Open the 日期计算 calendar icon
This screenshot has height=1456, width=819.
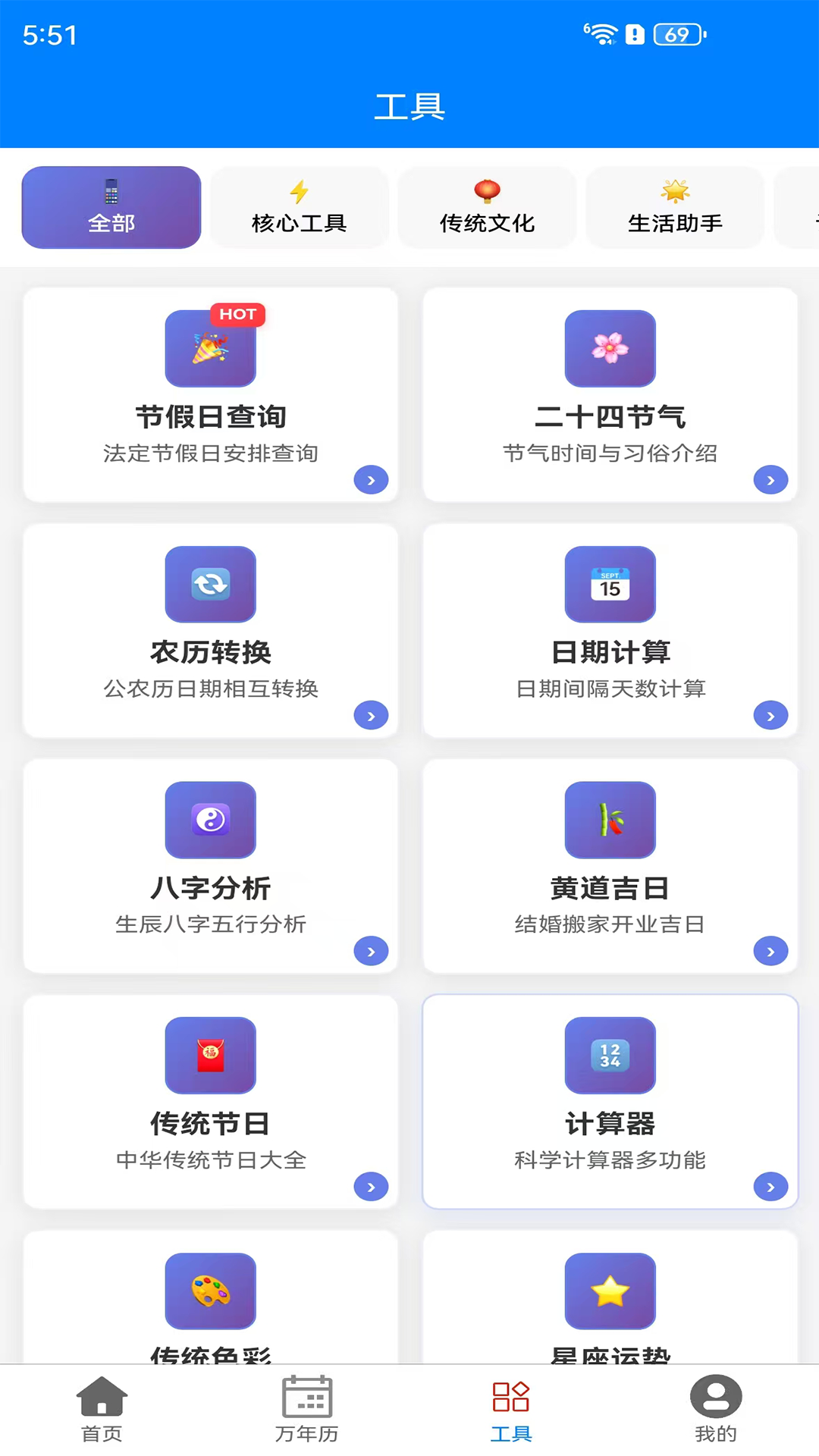(x=610, y=585)
